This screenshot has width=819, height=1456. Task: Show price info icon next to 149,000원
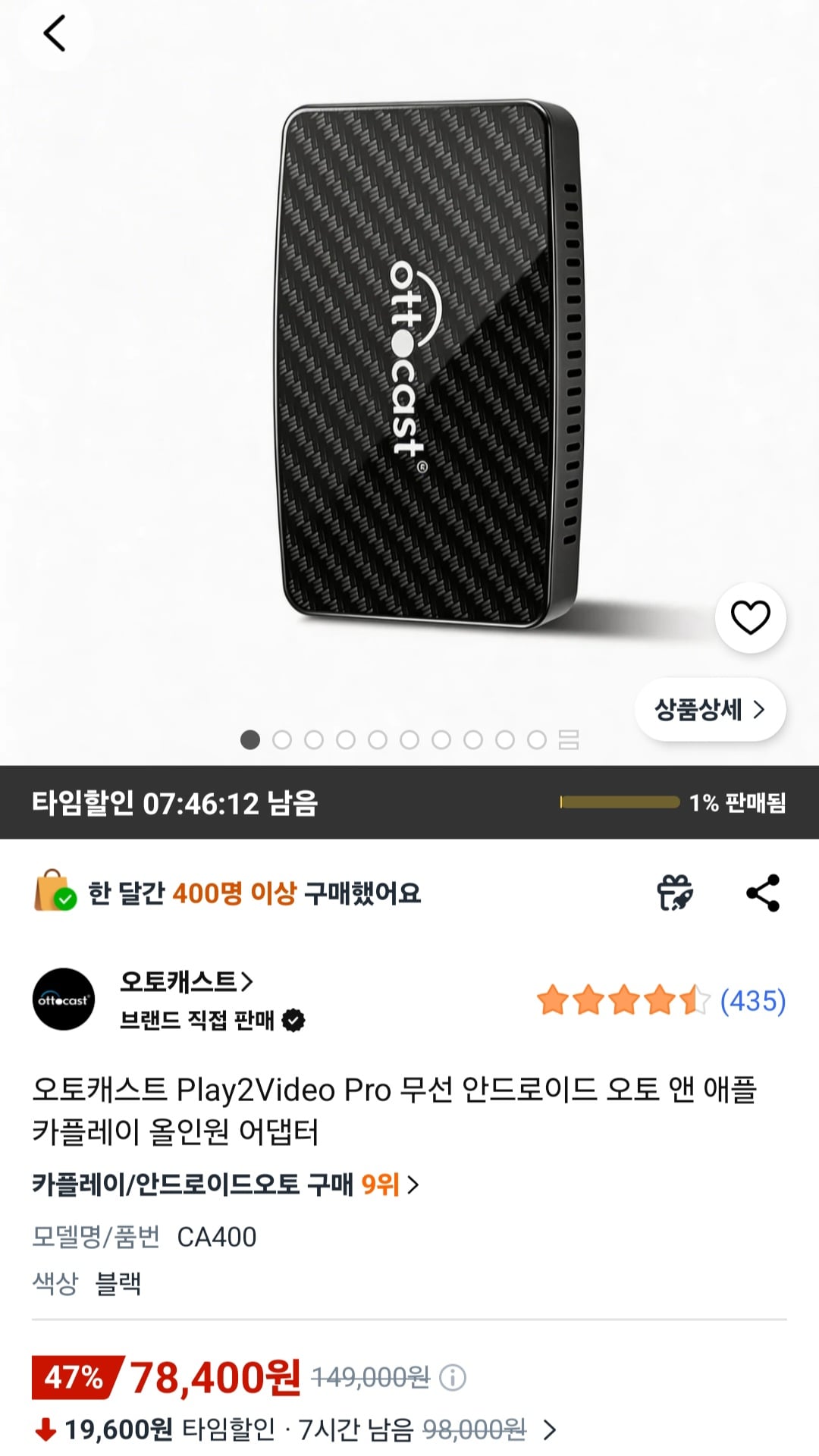[x=453, y=1377]
